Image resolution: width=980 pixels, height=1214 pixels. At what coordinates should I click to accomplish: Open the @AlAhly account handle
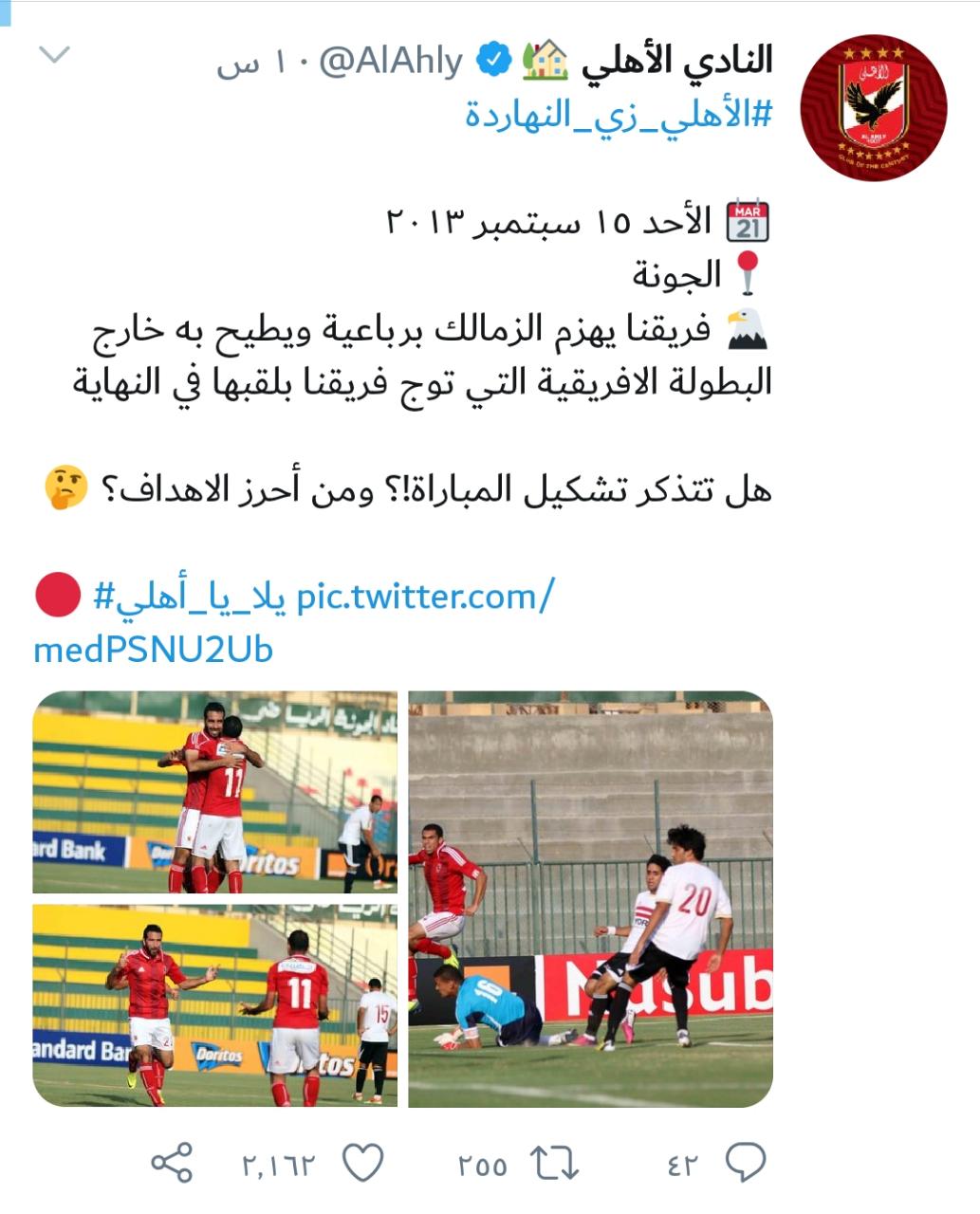pyautogui.click(x=390, y=62)
